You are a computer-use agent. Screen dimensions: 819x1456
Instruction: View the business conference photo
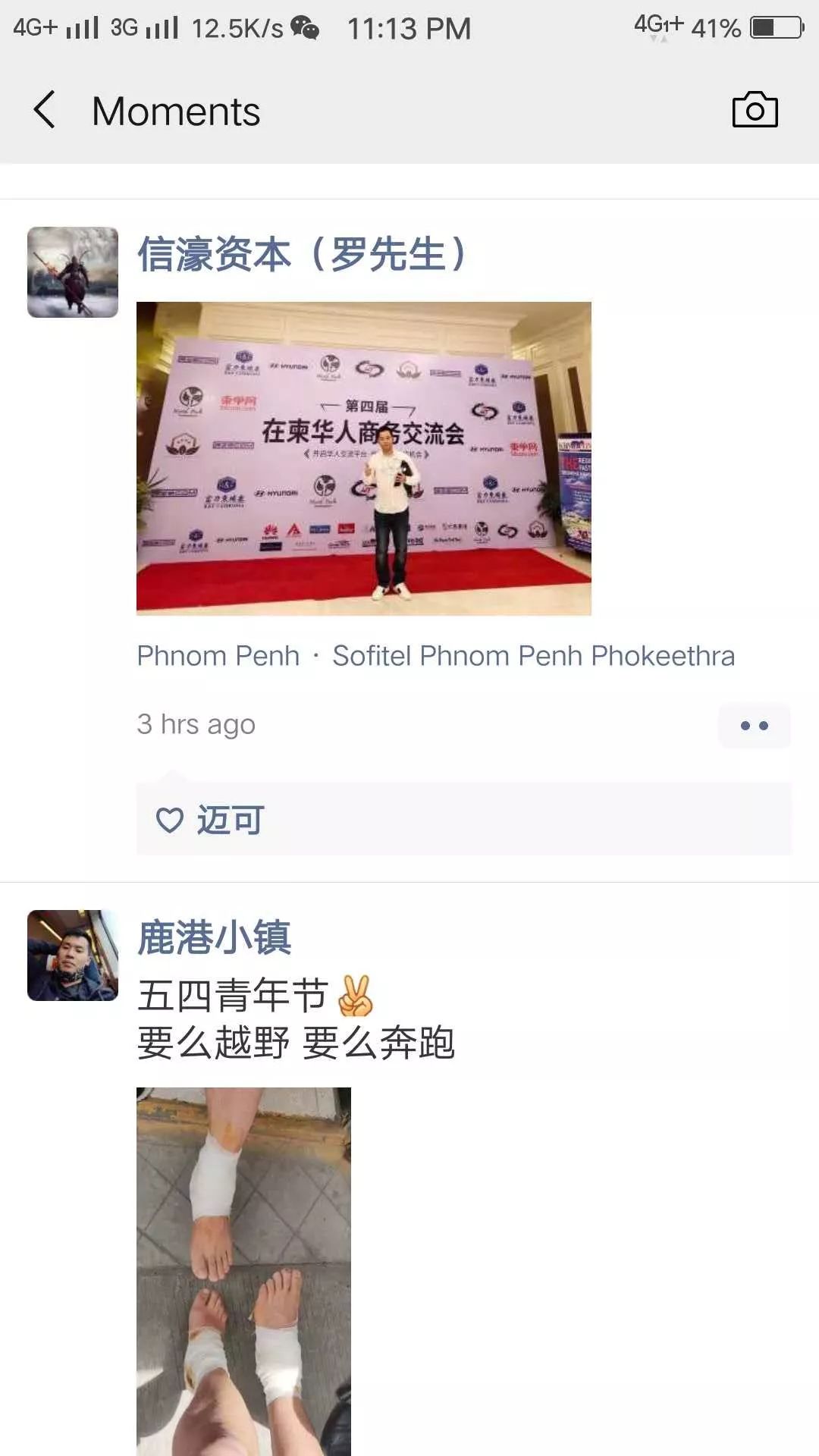pos(363,458)
